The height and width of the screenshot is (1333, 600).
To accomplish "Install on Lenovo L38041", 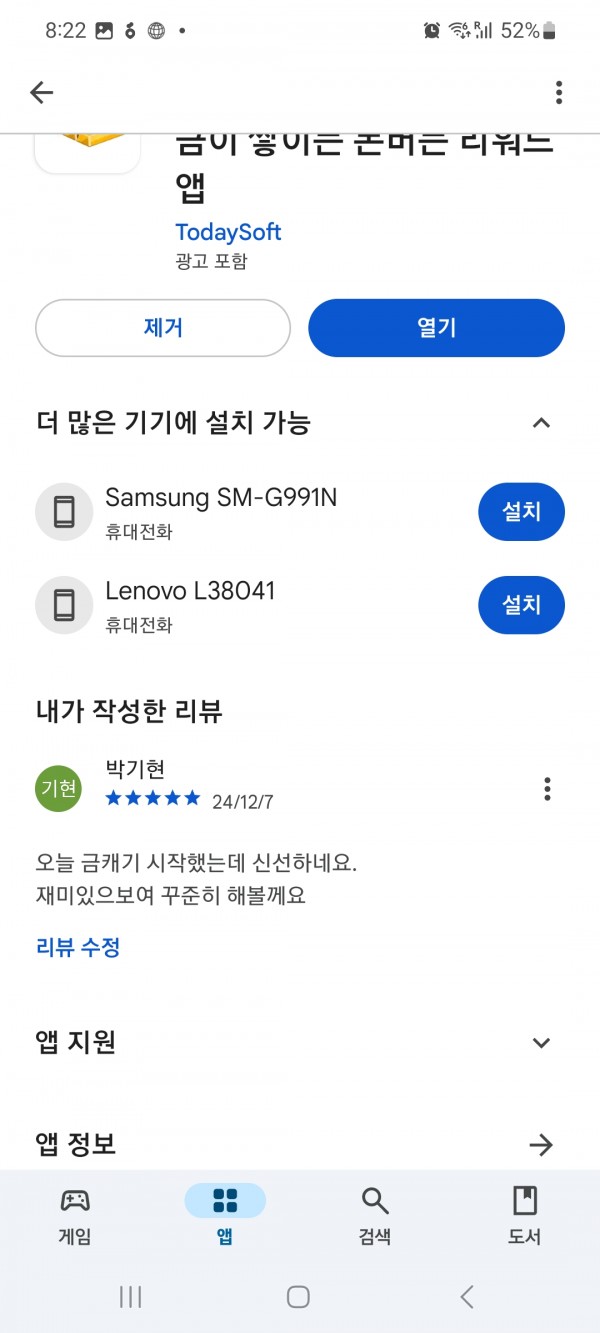I will tap(521, 605).
